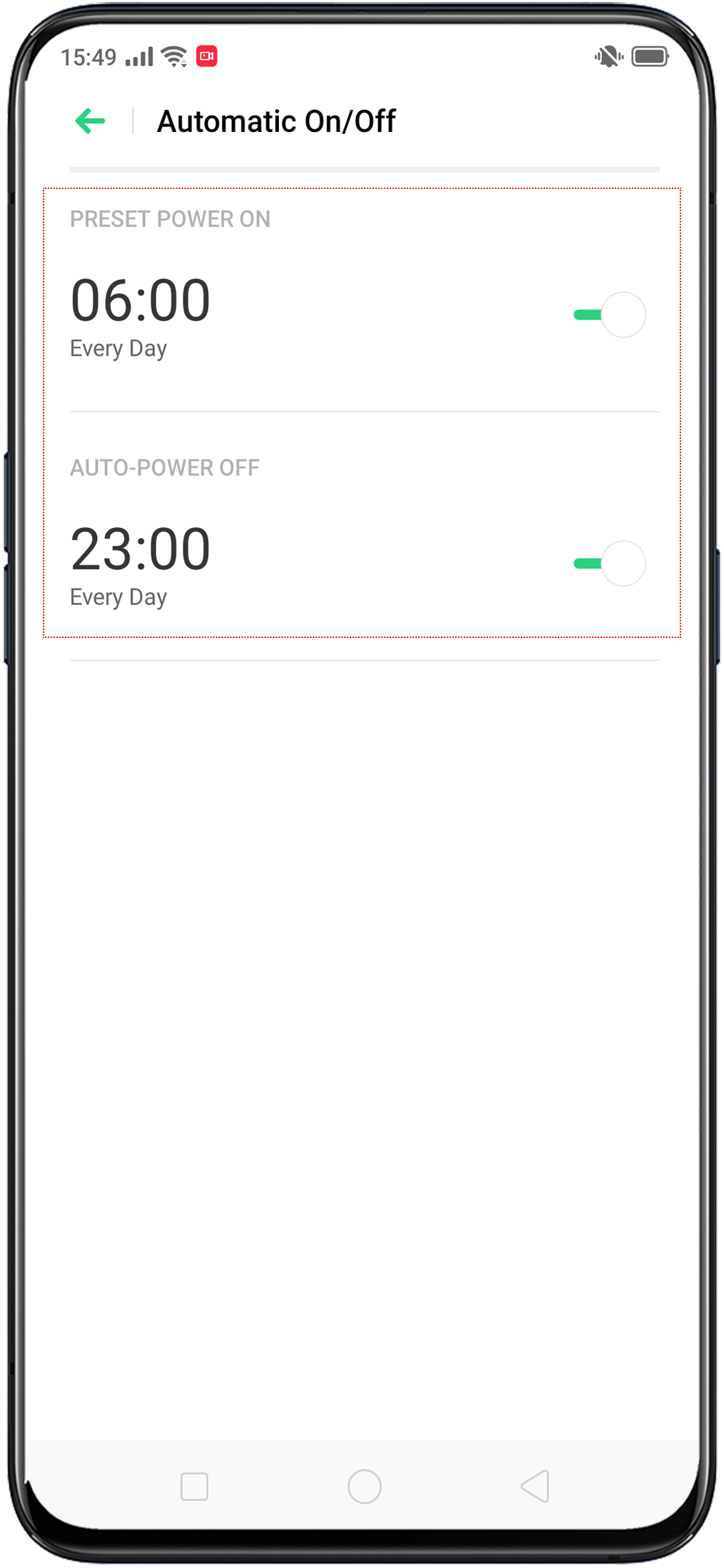Screen dimensions: 724x1568
Task: Disable the Preset Power On toggle
Action: [x=609, y=315]
